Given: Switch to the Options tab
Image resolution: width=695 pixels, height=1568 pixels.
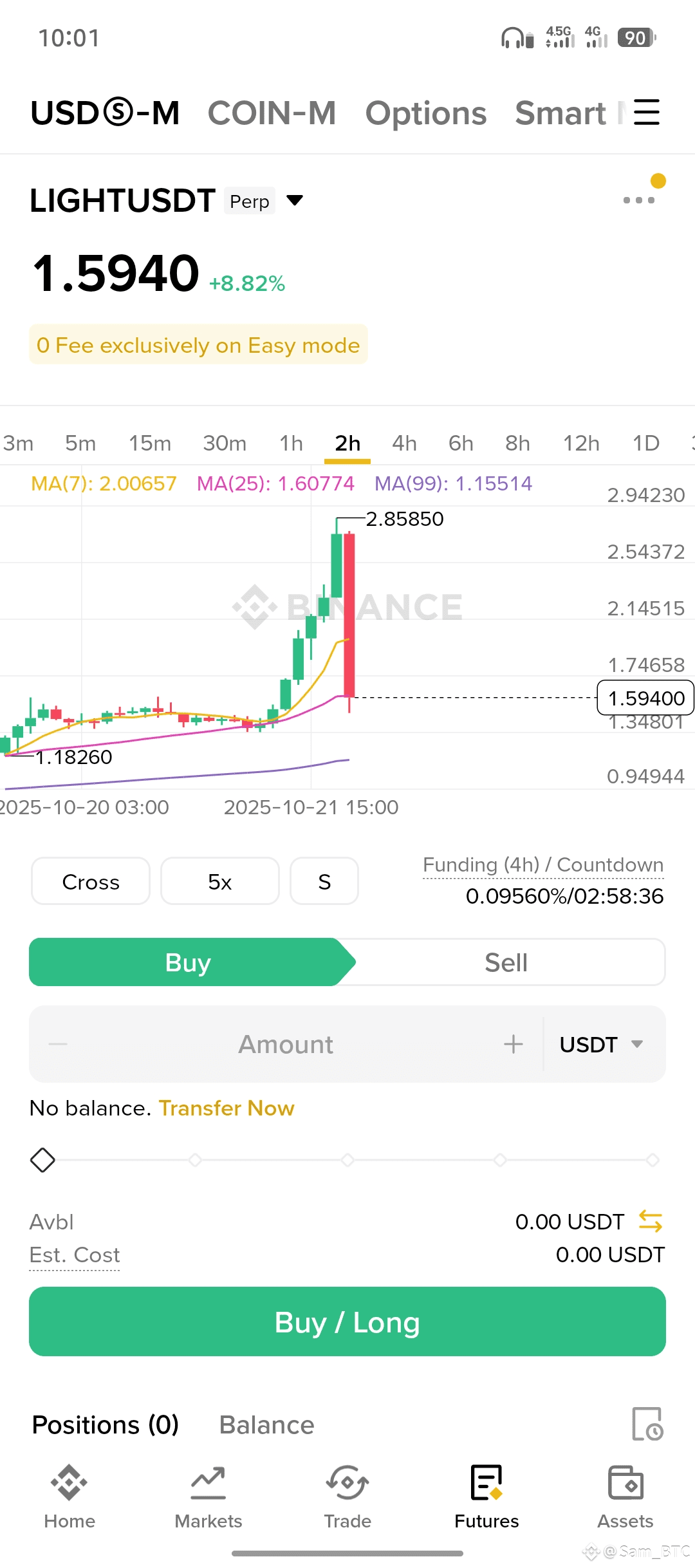Looking at the screenshot, I should [x=425, y=113].
